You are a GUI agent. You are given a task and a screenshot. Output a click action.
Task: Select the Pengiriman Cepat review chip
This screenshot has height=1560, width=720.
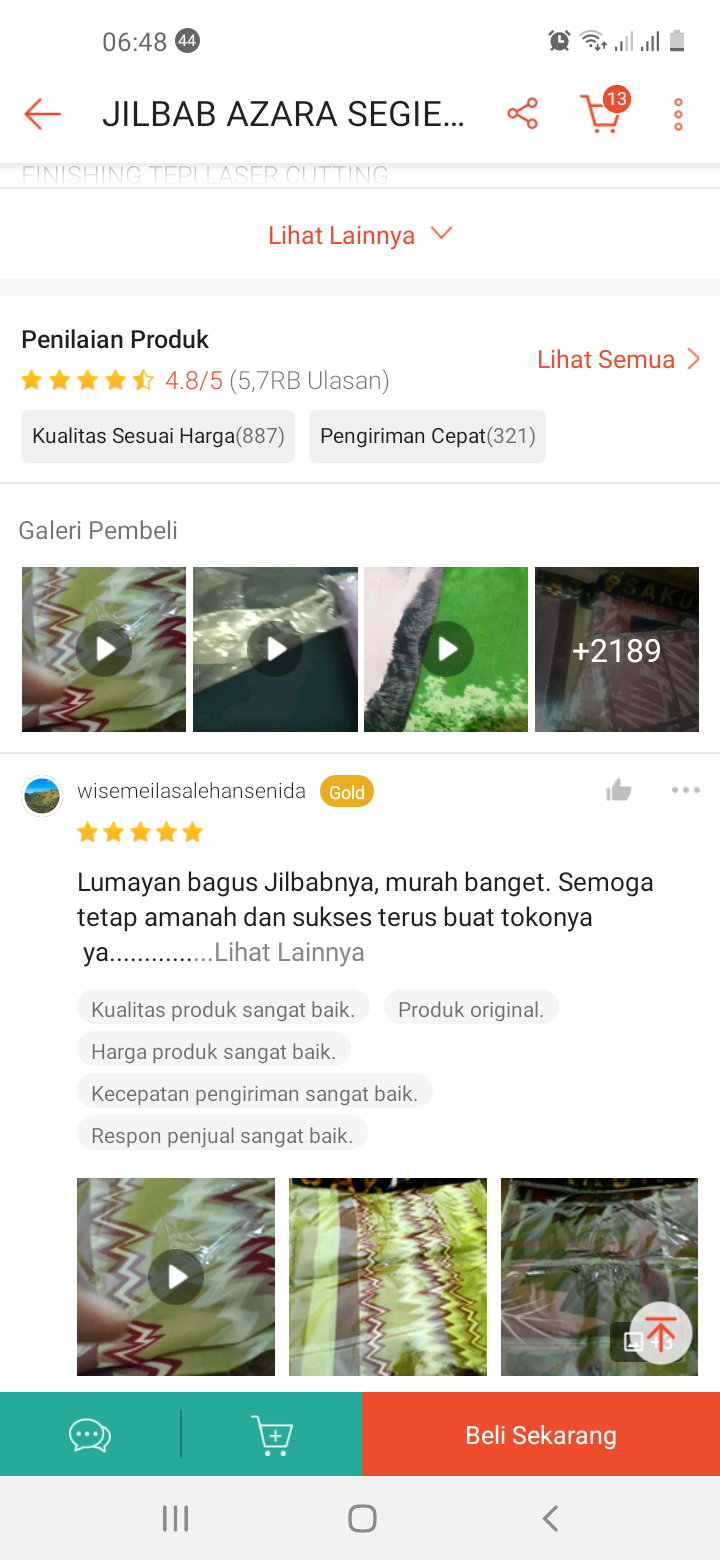427,436
